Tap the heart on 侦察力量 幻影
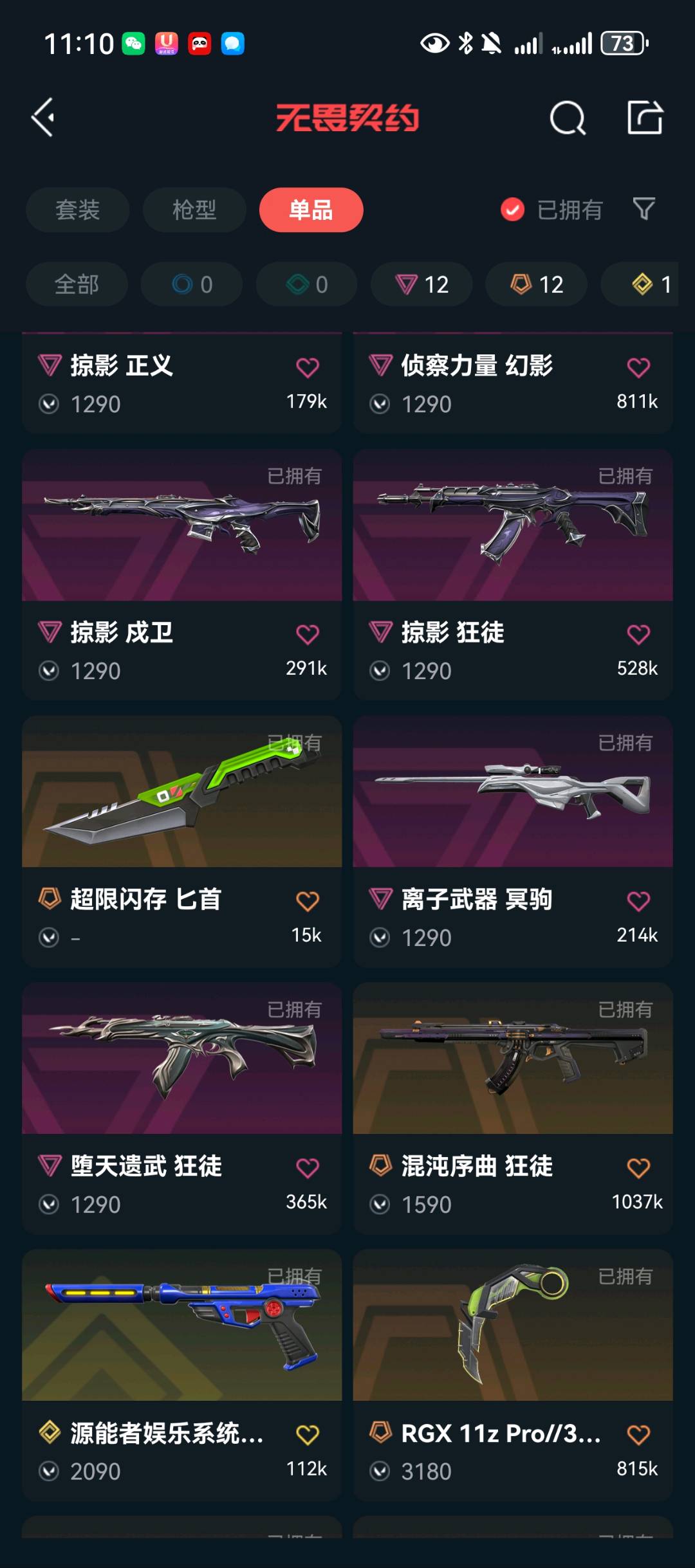Screen dimensions: 695x1568 click(638, 367)
